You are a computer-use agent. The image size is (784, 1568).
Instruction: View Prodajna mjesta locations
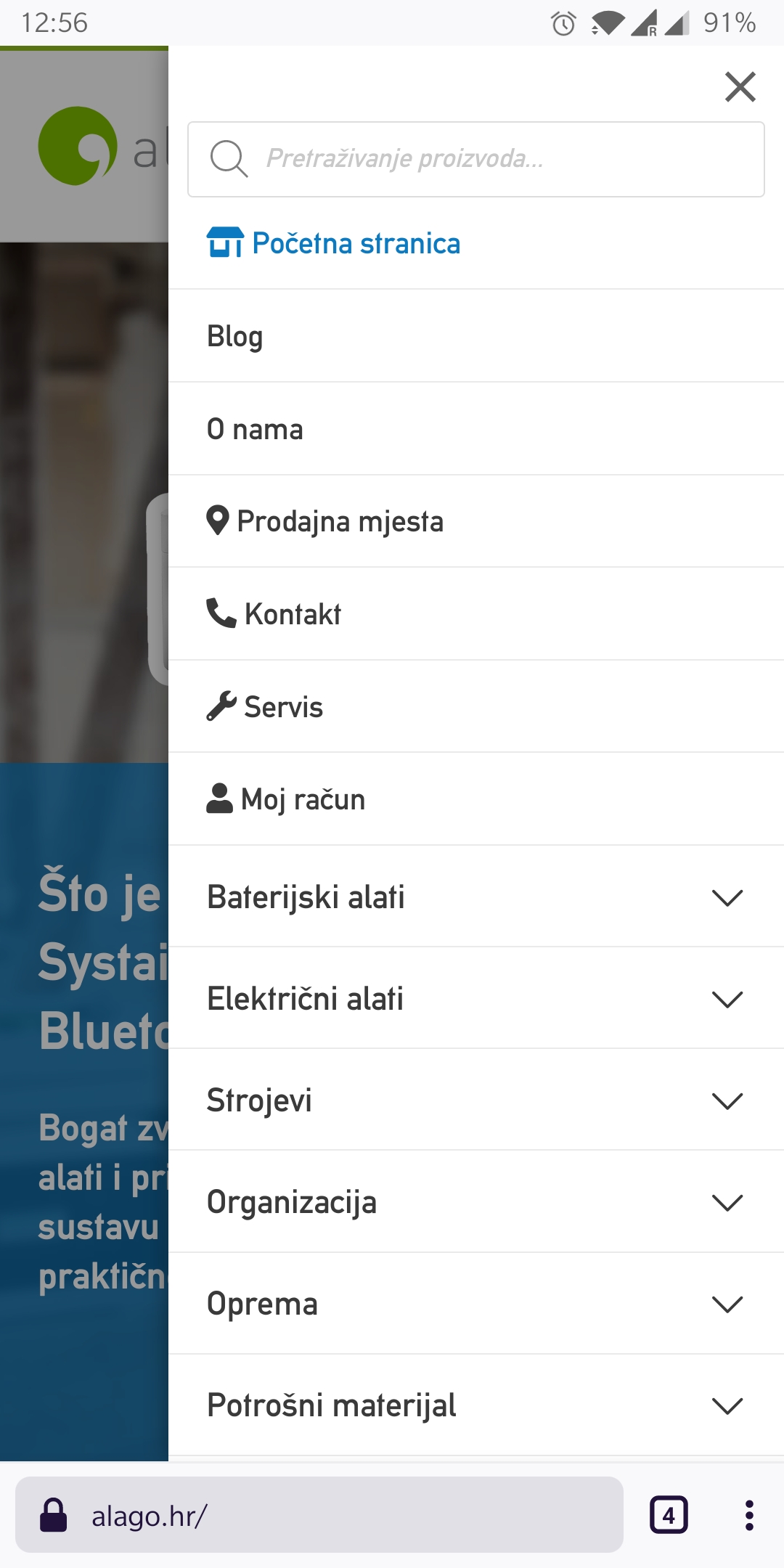[476, 521]
